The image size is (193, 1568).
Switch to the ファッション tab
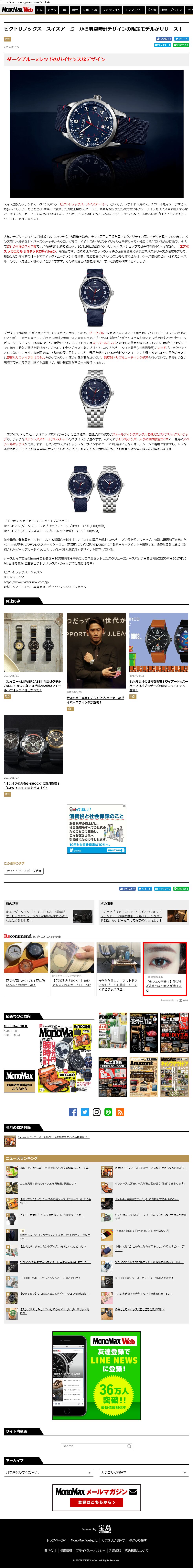coord(111,10)
